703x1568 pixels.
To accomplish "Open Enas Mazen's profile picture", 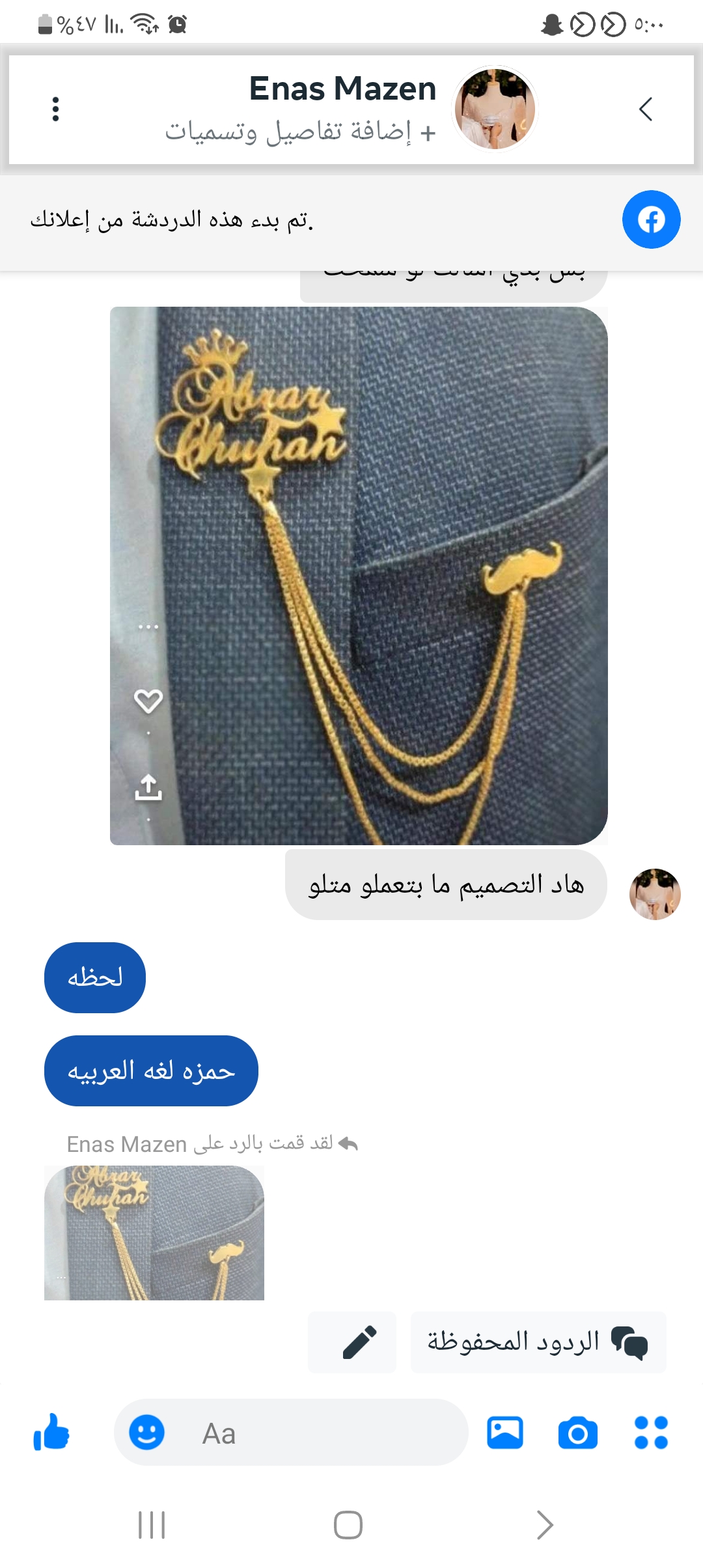I will coord(495,109).
